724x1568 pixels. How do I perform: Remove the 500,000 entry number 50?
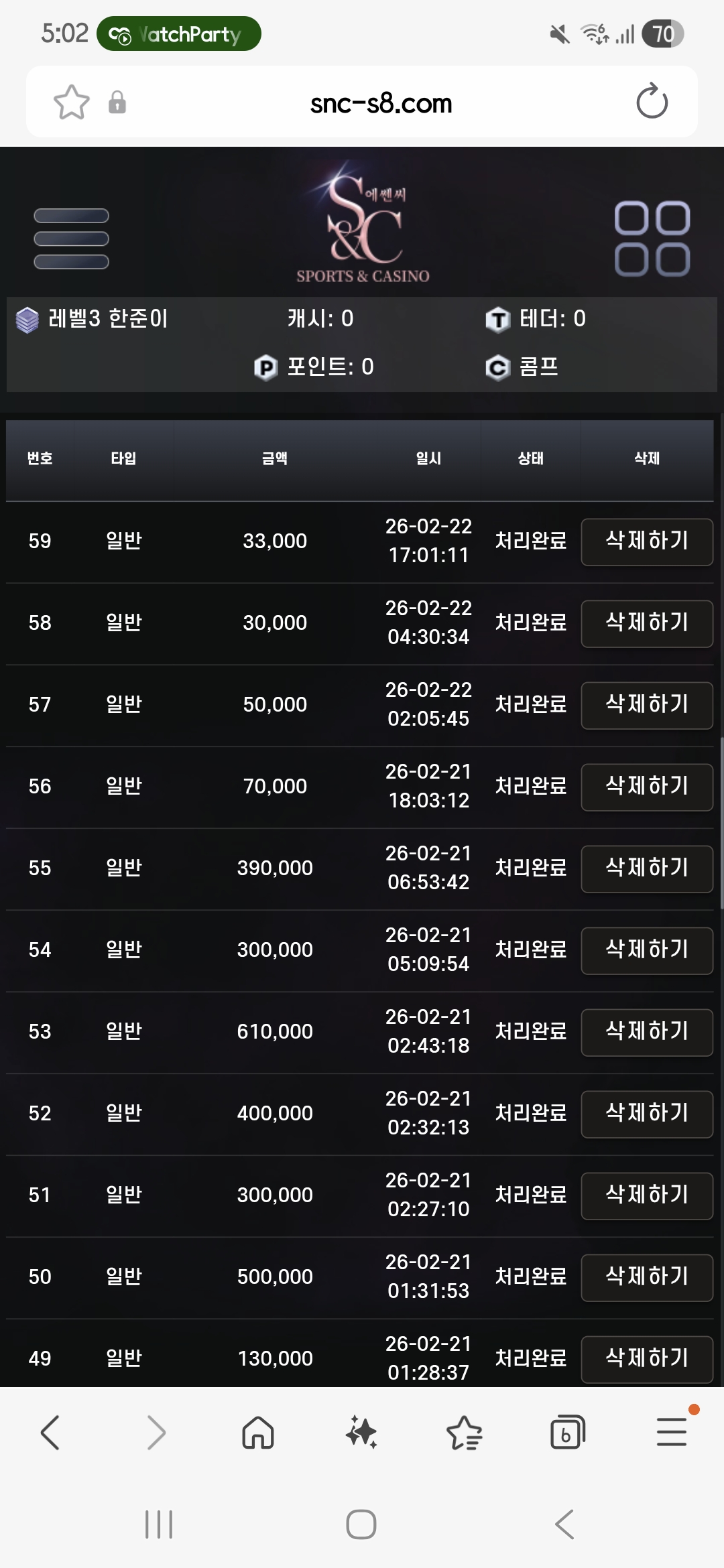[x=646, y=1277]
